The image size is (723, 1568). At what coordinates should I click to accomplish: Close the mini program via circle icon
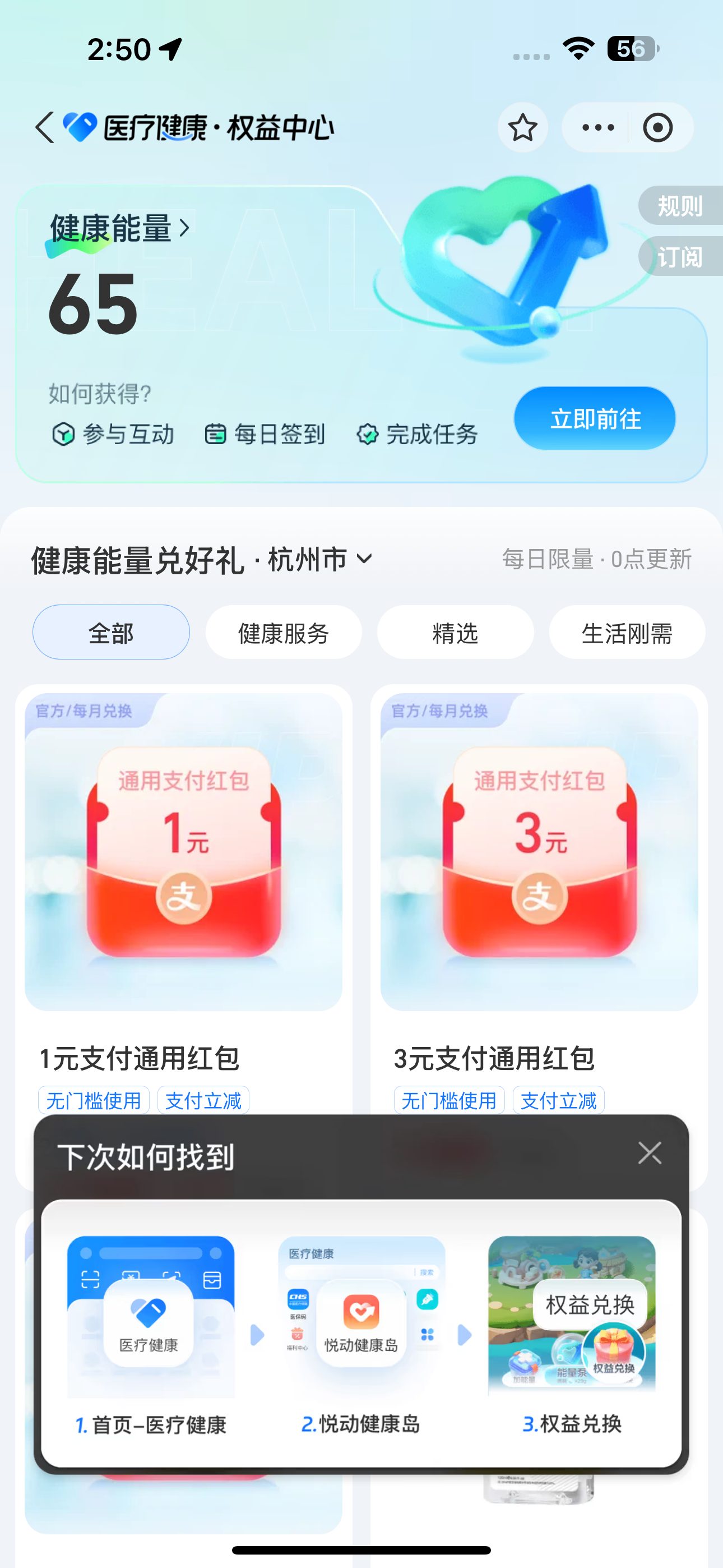click(657, 128)
